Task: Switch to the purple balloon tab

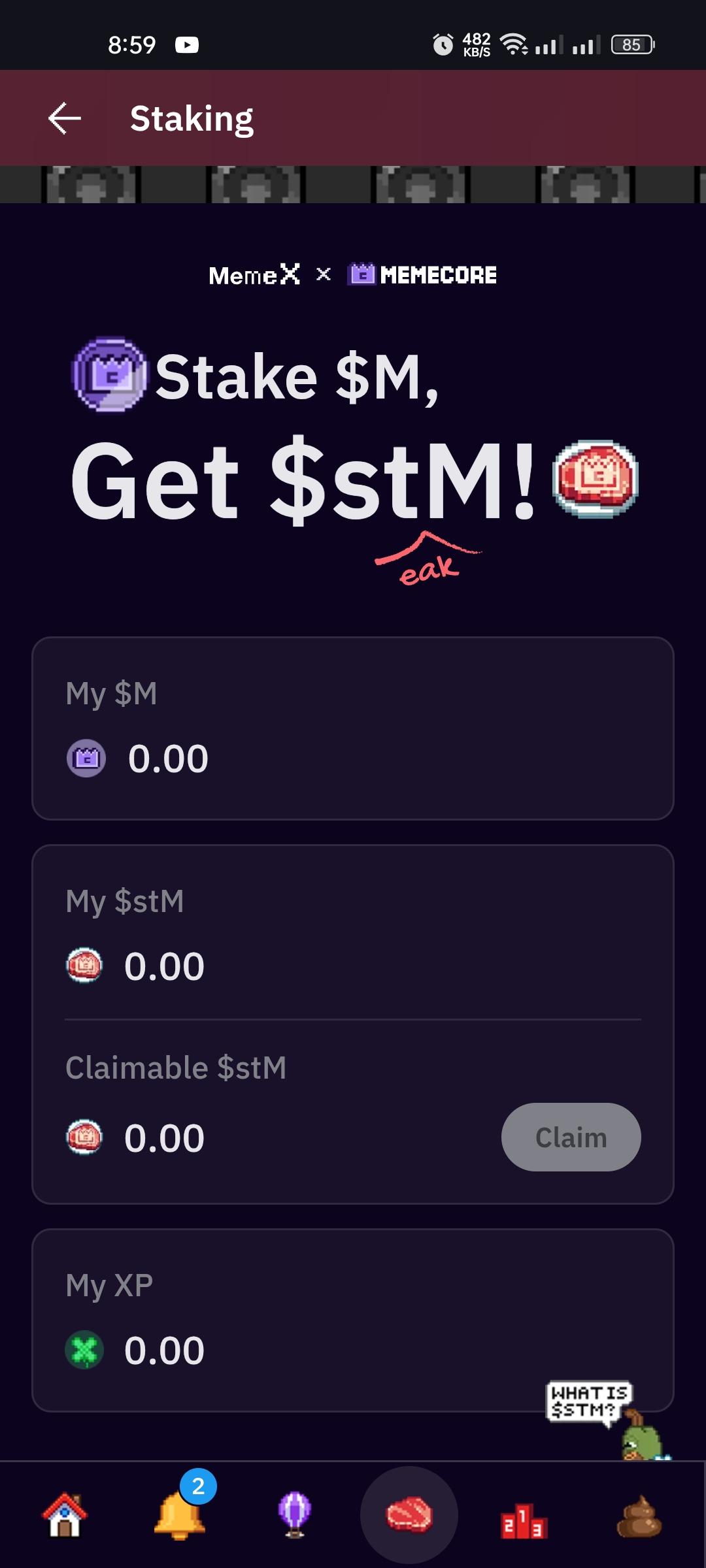Action: click(295, 1514)
